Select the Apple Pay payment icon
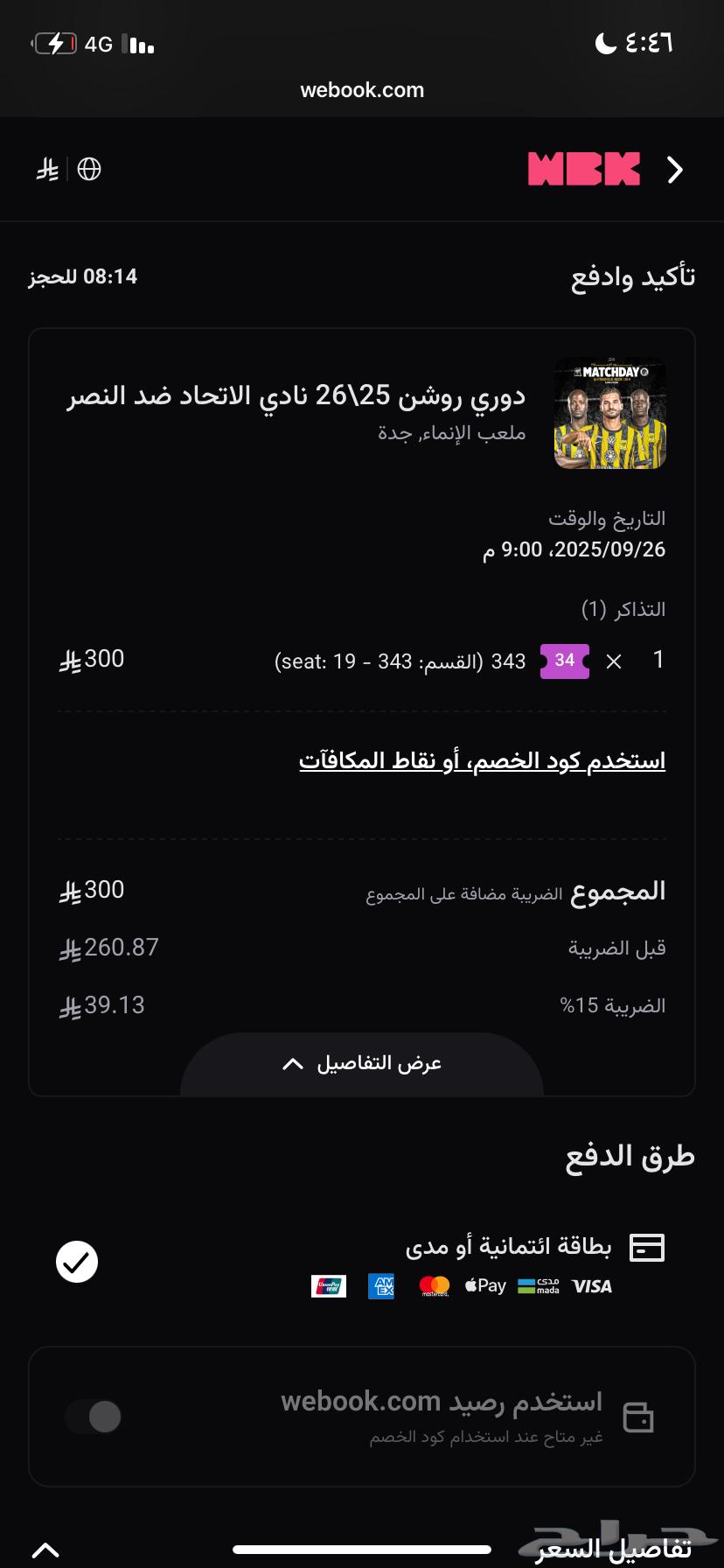 click(484, 1285)
